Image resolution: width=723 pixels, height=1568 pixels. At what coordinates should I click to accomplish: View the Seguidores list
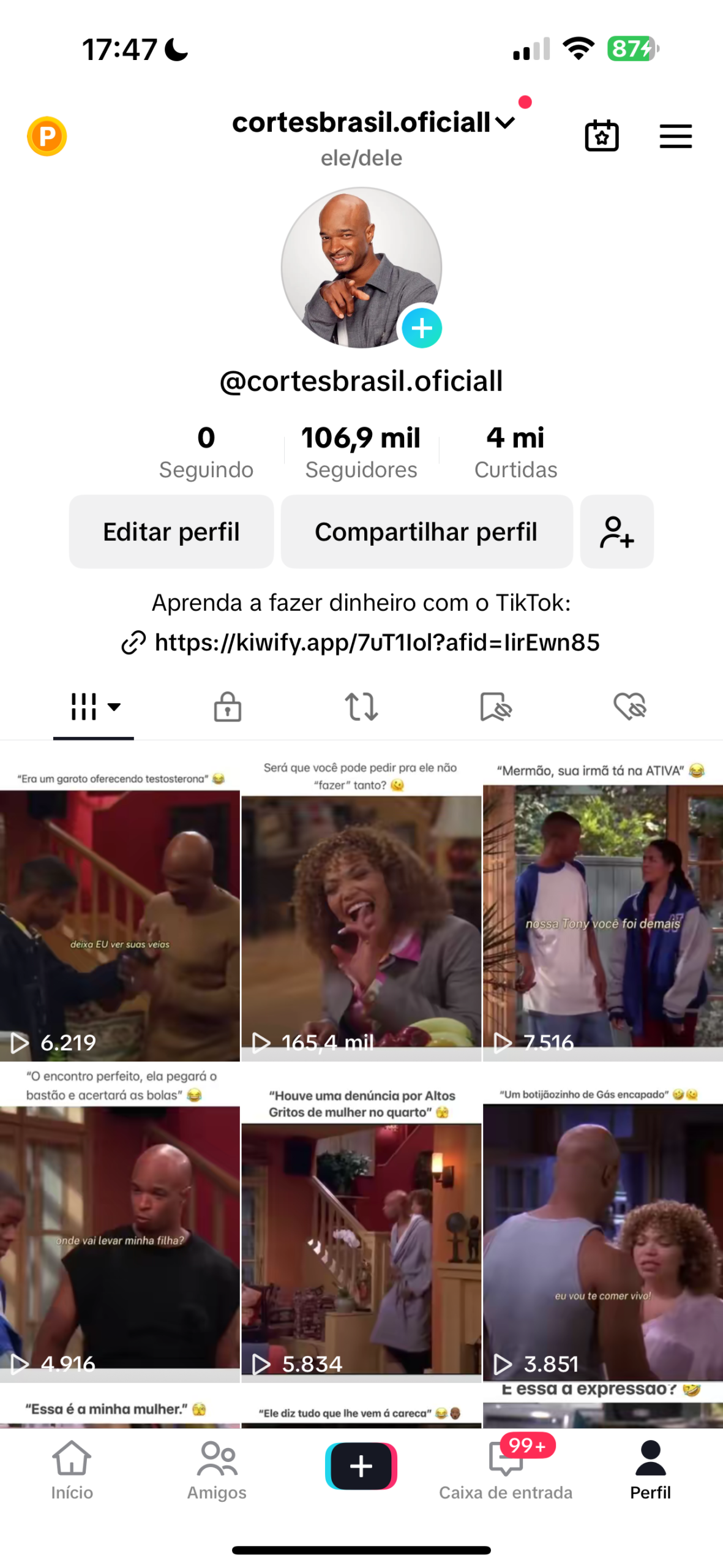click(361, 452)
